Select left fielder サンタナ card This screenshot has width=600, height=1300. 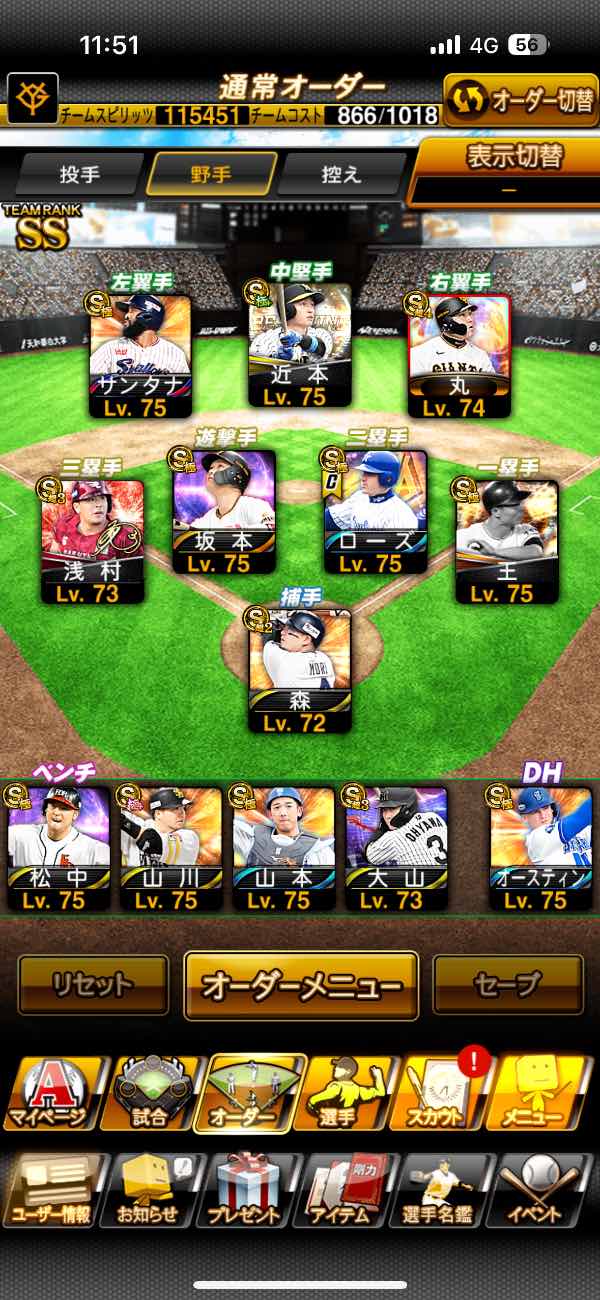(140, 355)
